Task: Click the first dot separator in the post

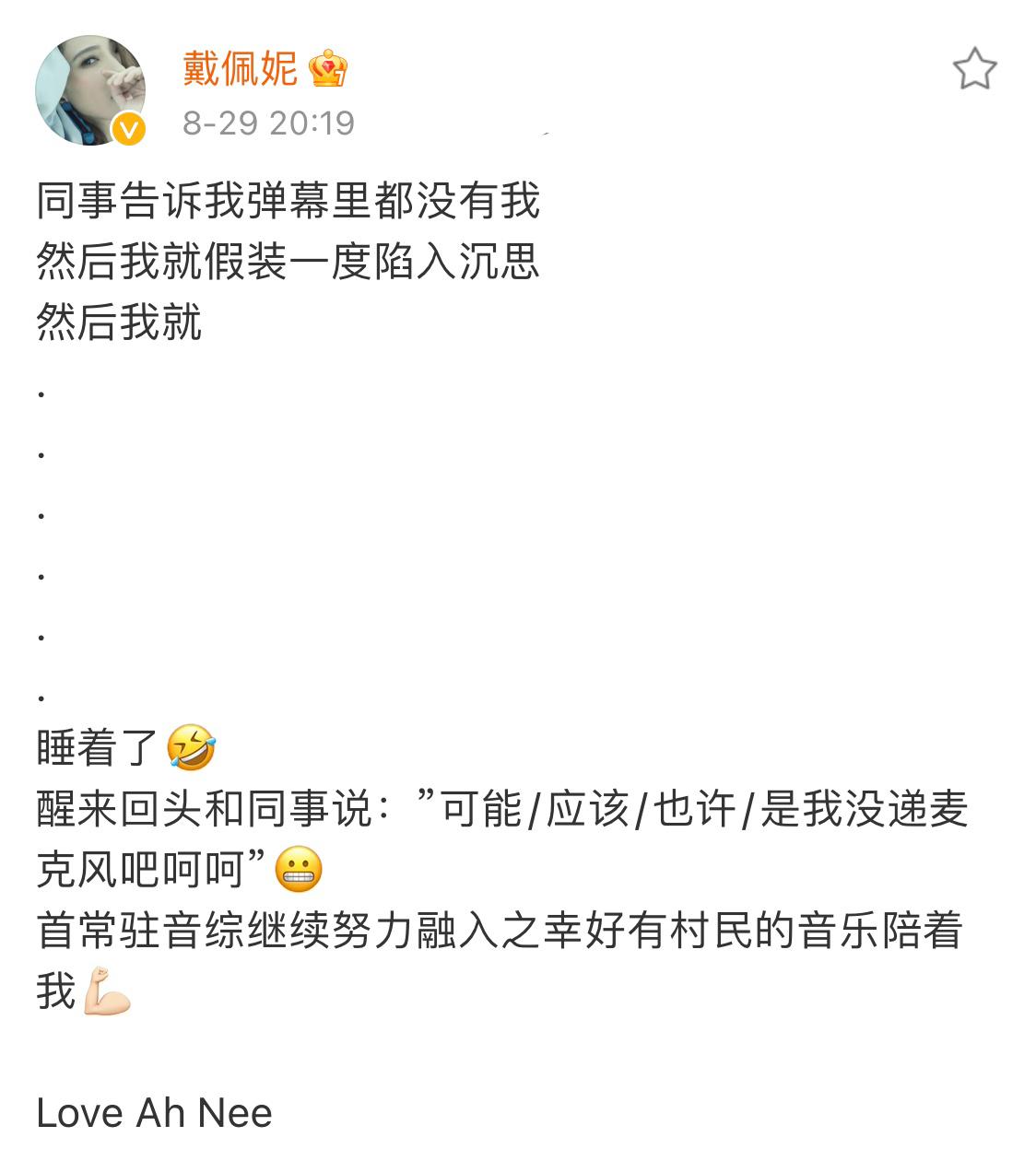Action: (41, 393)
